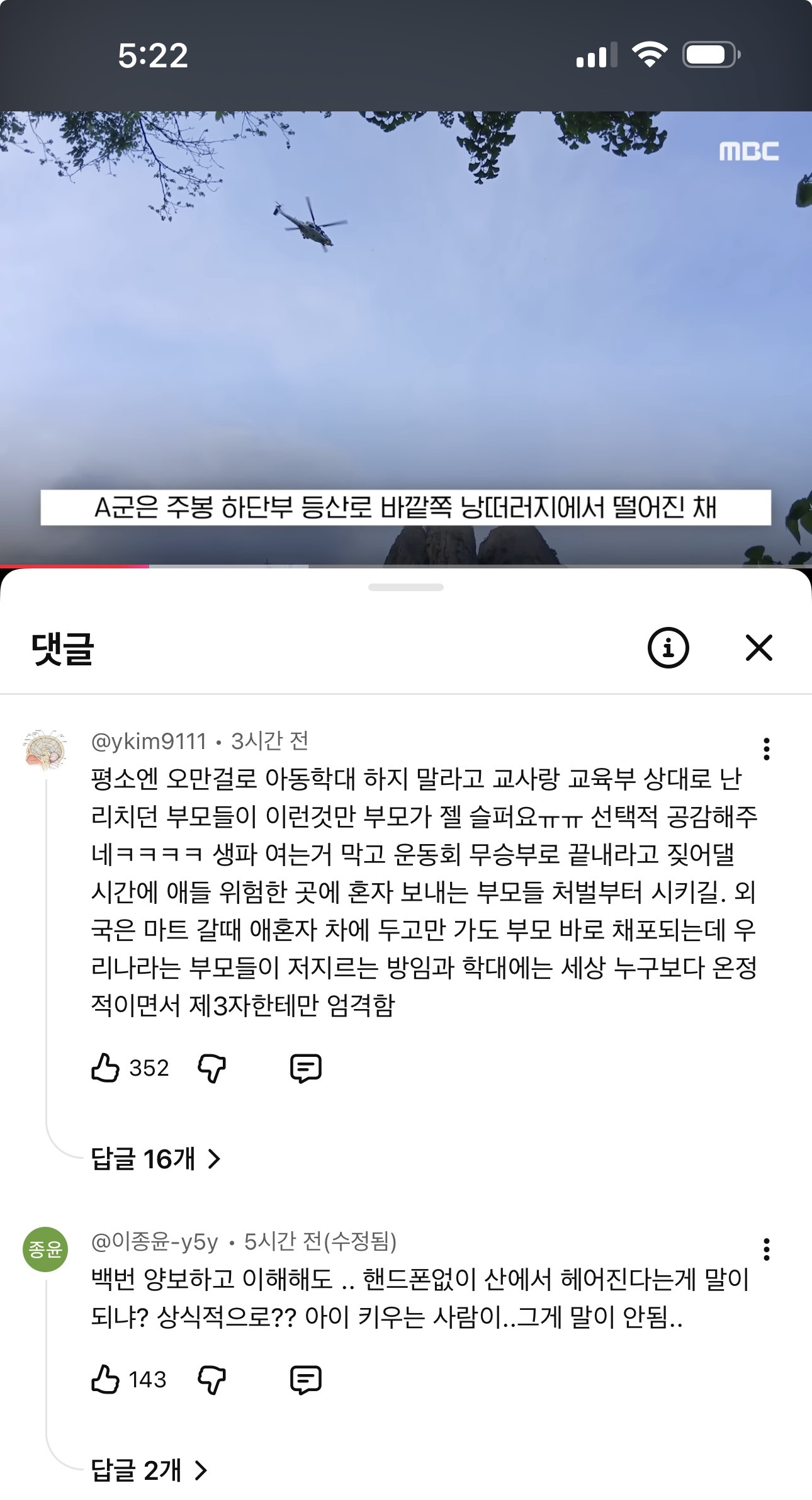
Task: Reply to @이종윤-y5y's comment
Action: (305, 1380)
